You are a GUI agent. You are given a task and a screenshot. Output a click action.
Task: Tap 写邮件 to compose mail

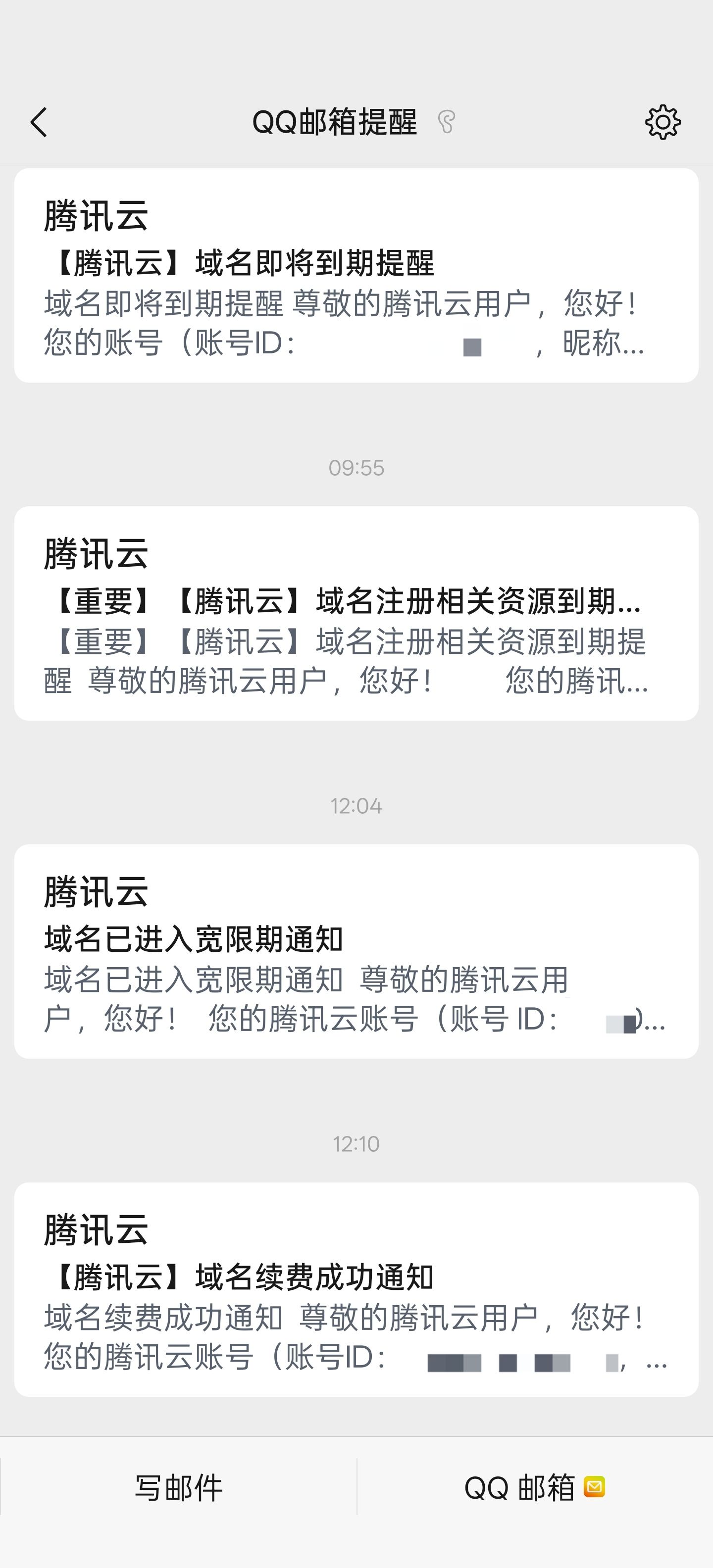[x=178, y=1488]
